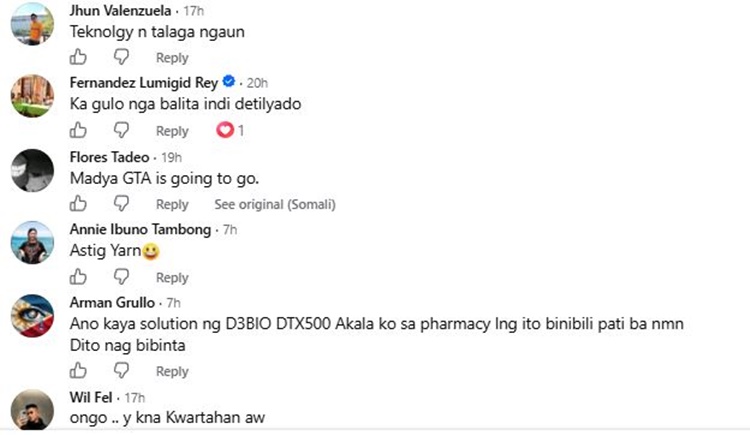Open Annie Ibuno Tambong's profile name
750x435 pixels.
tap(140, 229)
